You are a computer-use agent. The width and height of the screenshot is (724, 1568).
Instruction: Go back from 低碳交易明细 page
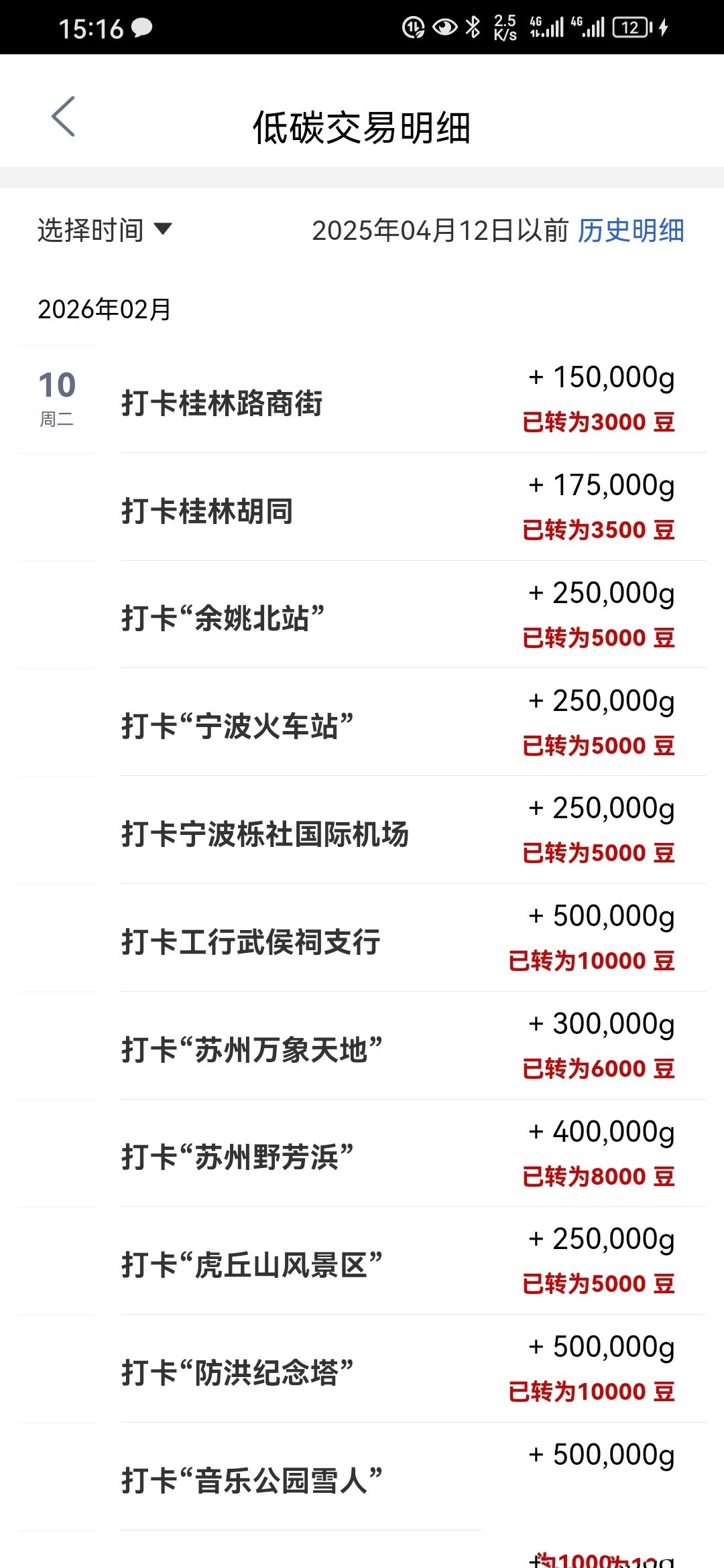[x=64, y=117]
